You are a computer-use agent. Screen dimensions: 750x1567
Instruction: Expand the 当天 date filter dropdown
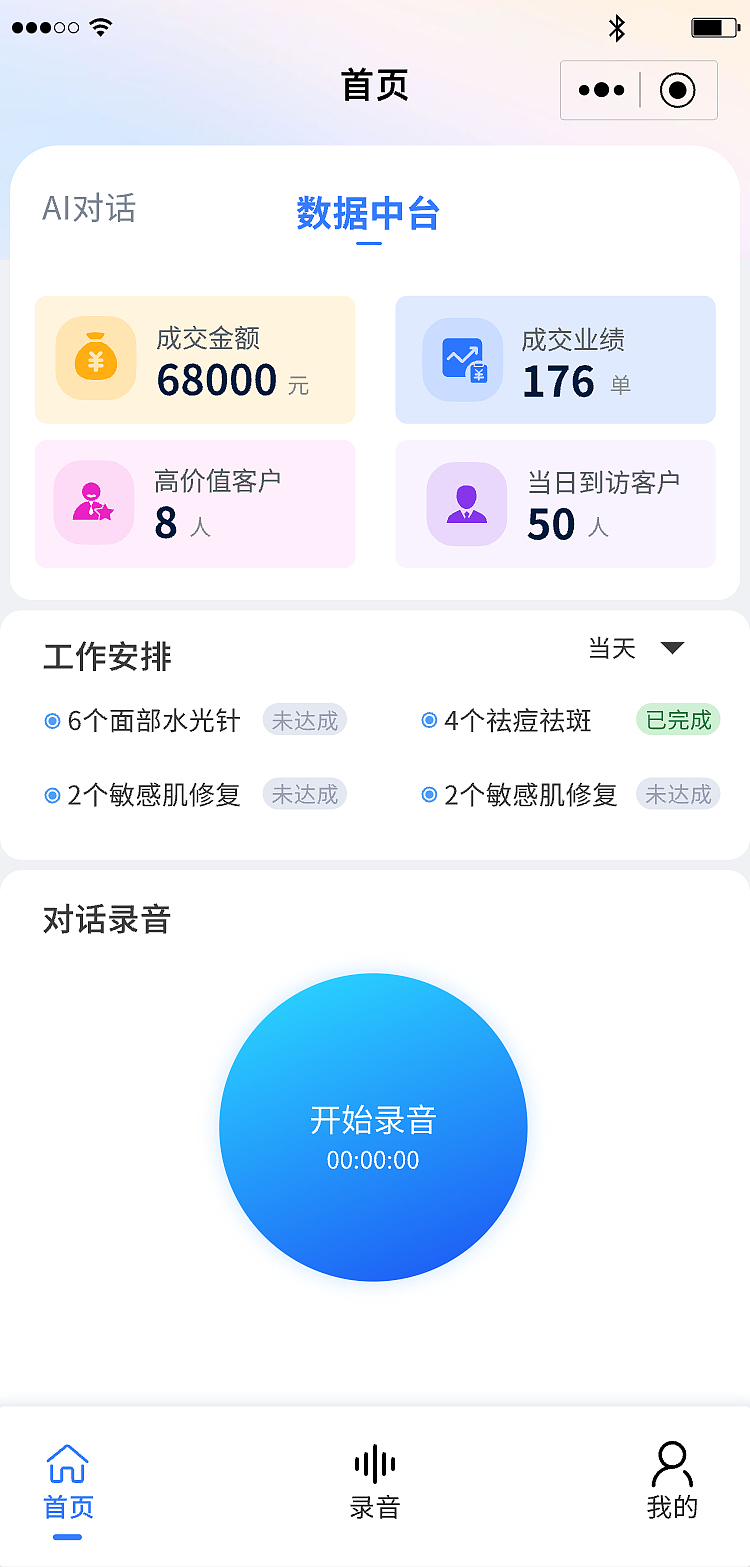point(613,649)
